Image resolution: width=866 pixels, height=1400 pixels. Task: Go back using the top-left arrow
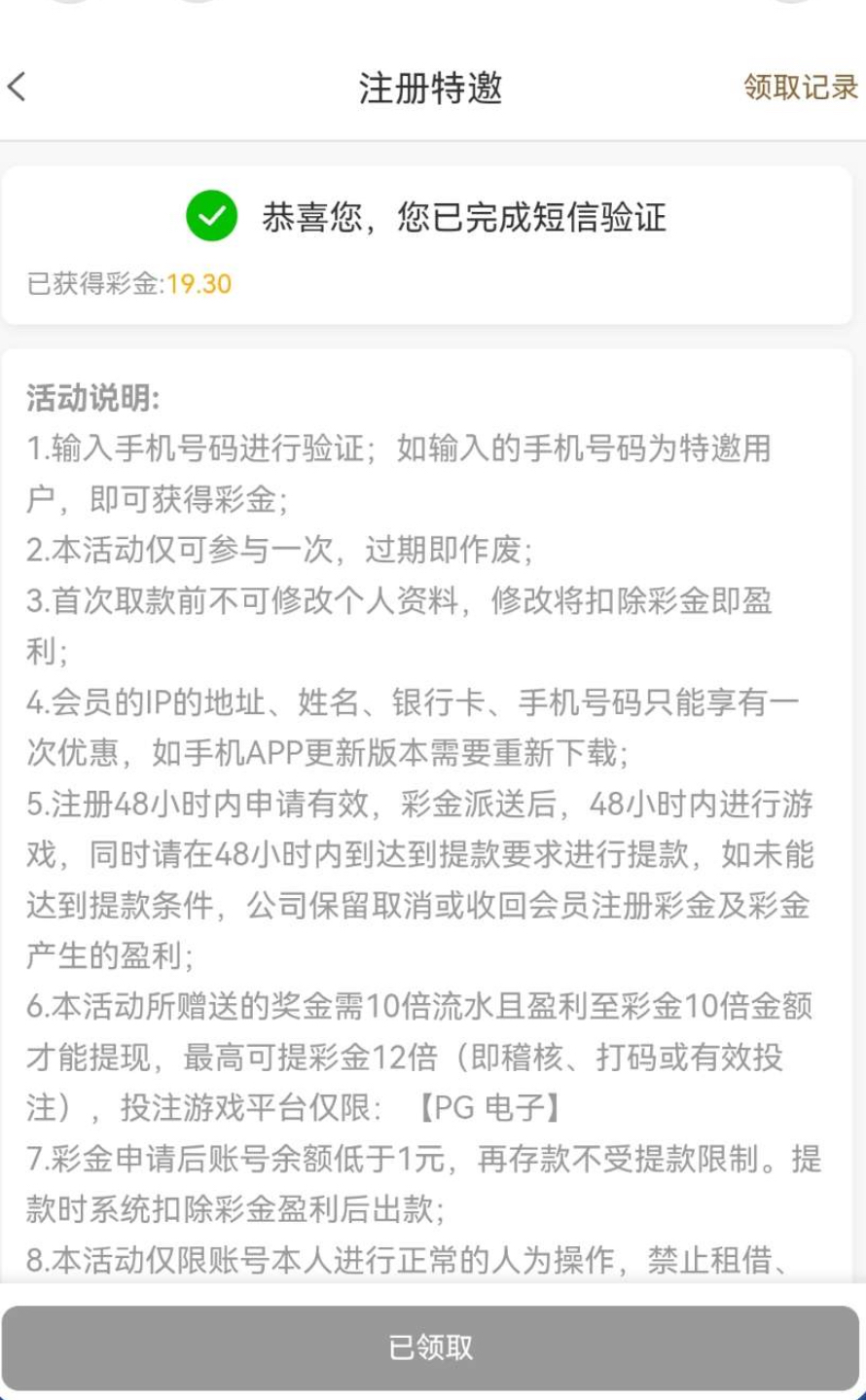click(x=18, y=87)
